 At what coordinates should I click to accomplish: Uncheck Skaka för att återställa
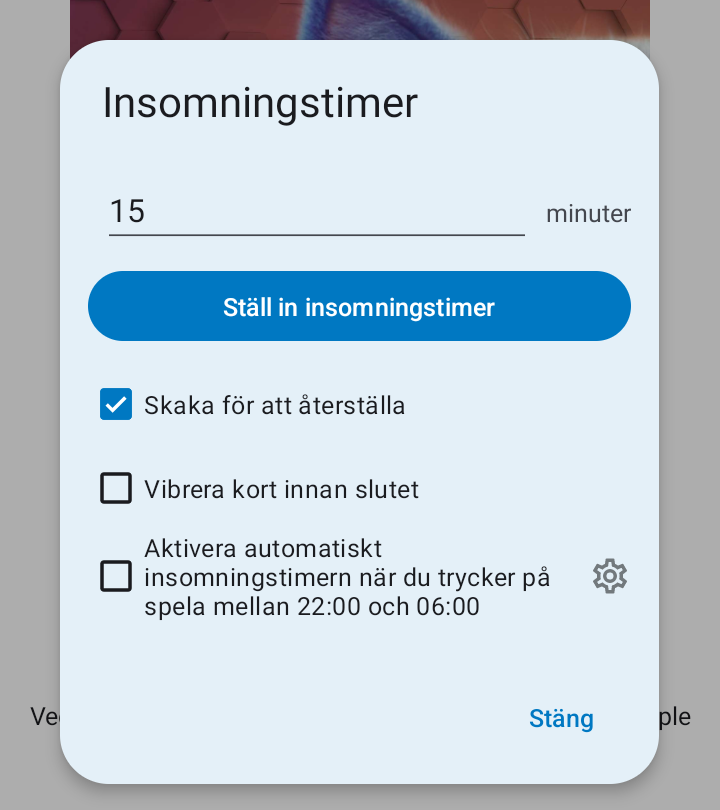116,405
